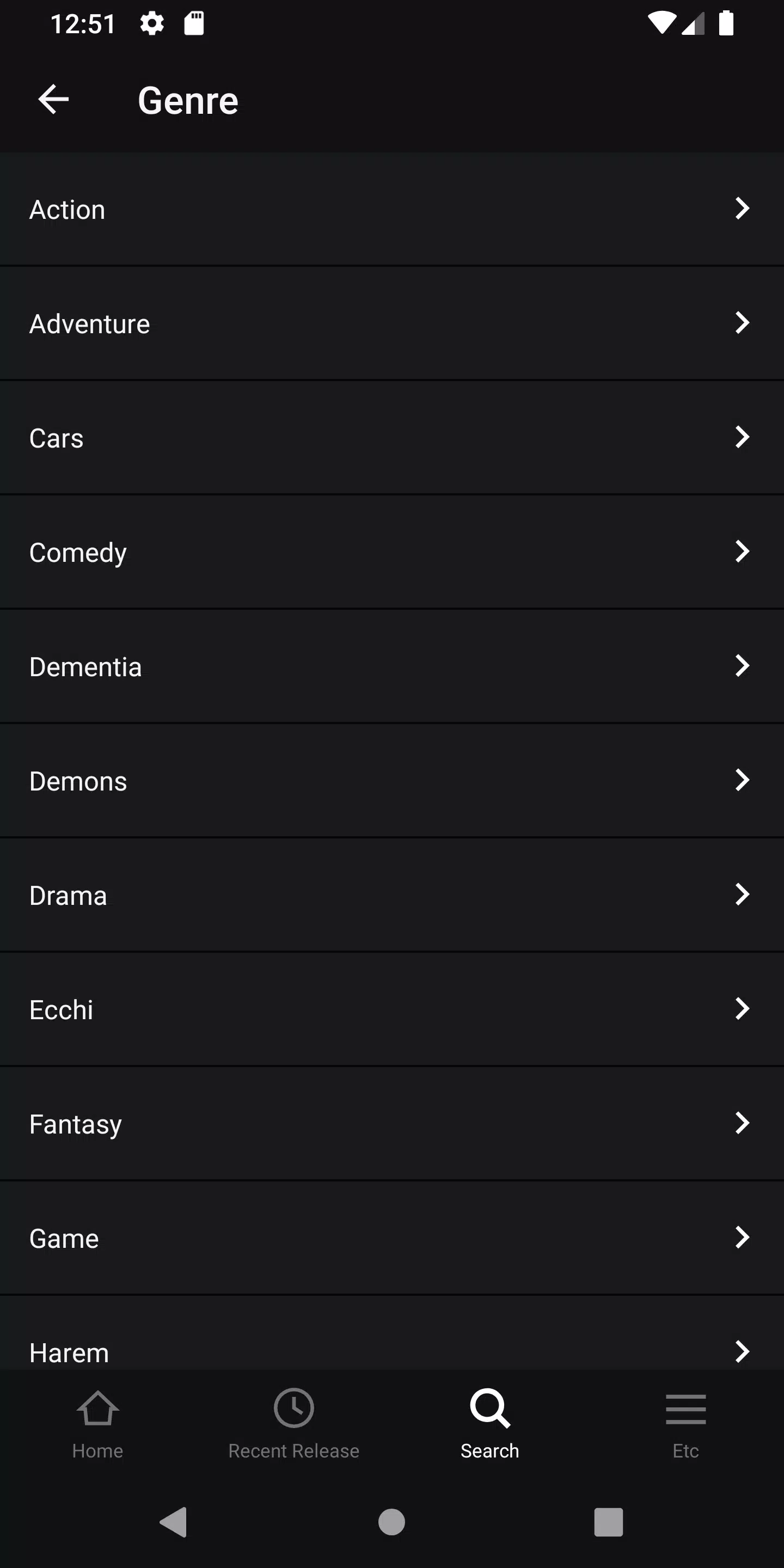Open the Etc tab
Image resolution: width=784 pixels, height=1568 pixels.
pos(685,1423)
